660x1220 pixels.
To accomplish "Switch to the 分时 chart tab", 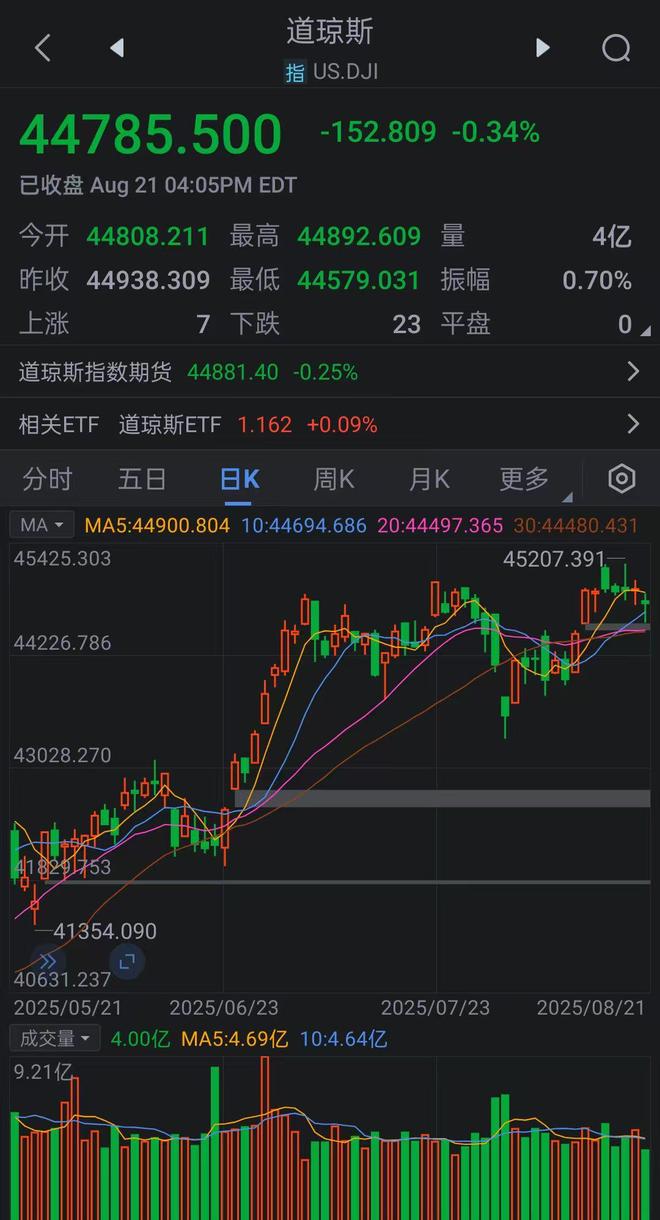I will (47, 479).
